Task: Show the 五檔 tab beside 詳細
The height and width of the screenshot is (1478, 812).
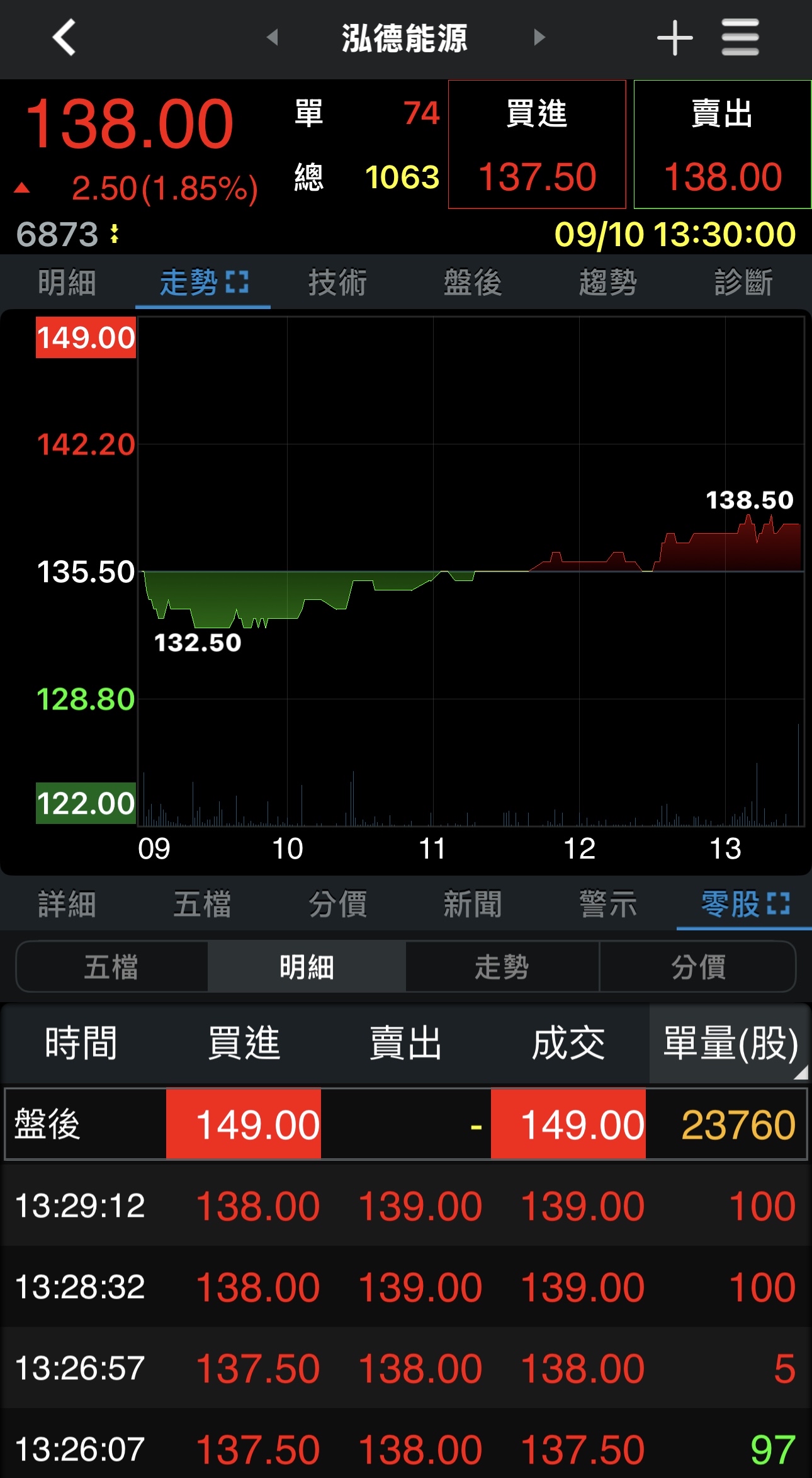Action: coord(202,904)
